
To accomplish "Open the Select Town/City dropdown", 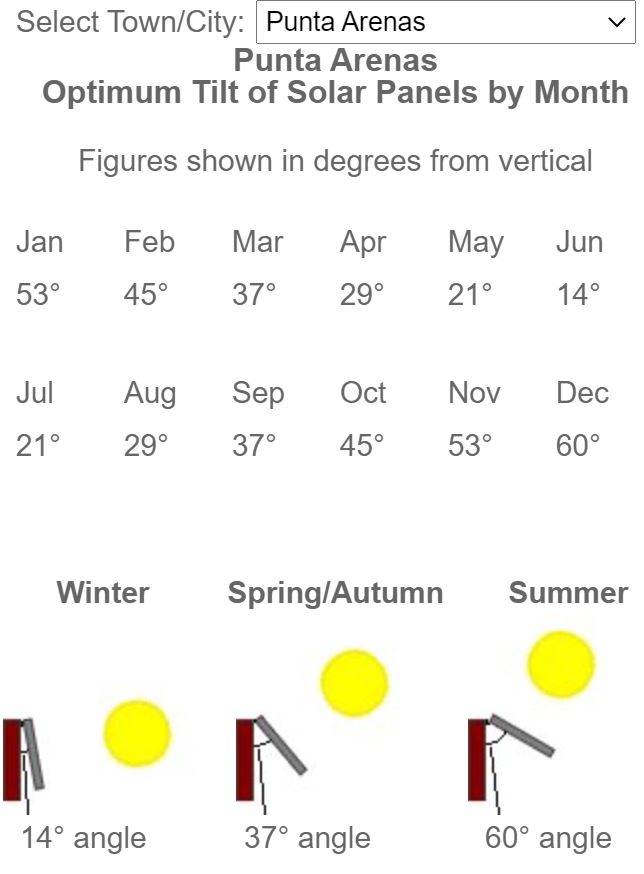I will (x=446, y=22).
